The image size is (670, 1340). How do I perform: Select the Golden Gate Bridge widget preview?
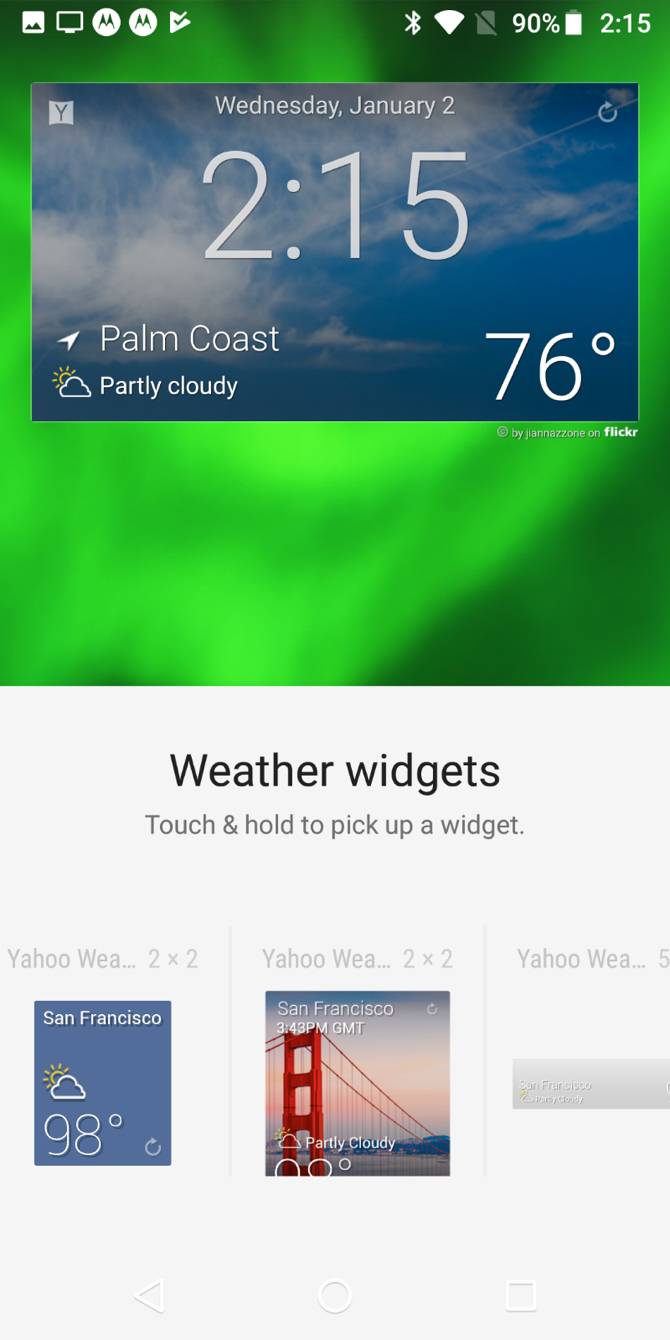(x=358, y=1083)
